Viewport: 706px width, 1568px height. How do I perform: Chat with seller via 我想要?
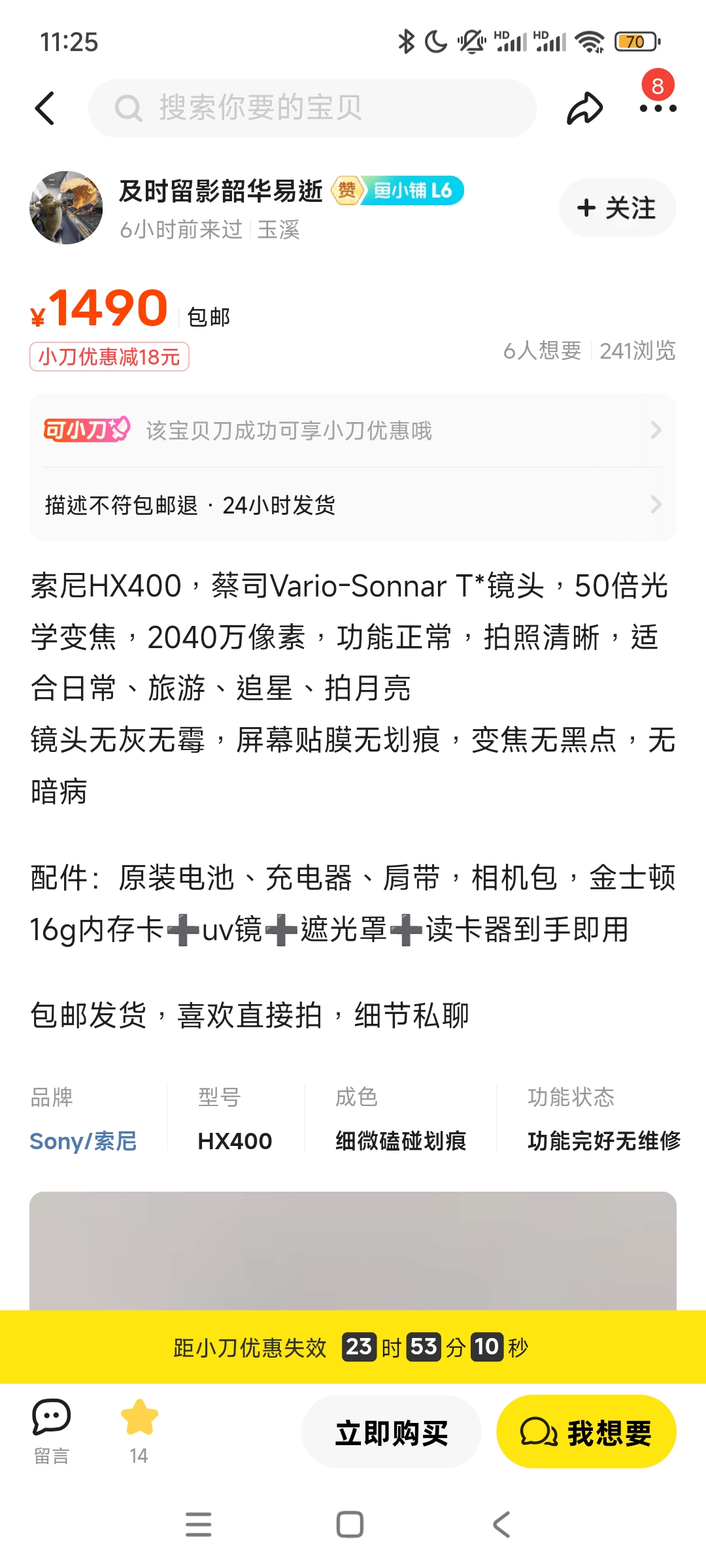click(x=586, y=1432)
